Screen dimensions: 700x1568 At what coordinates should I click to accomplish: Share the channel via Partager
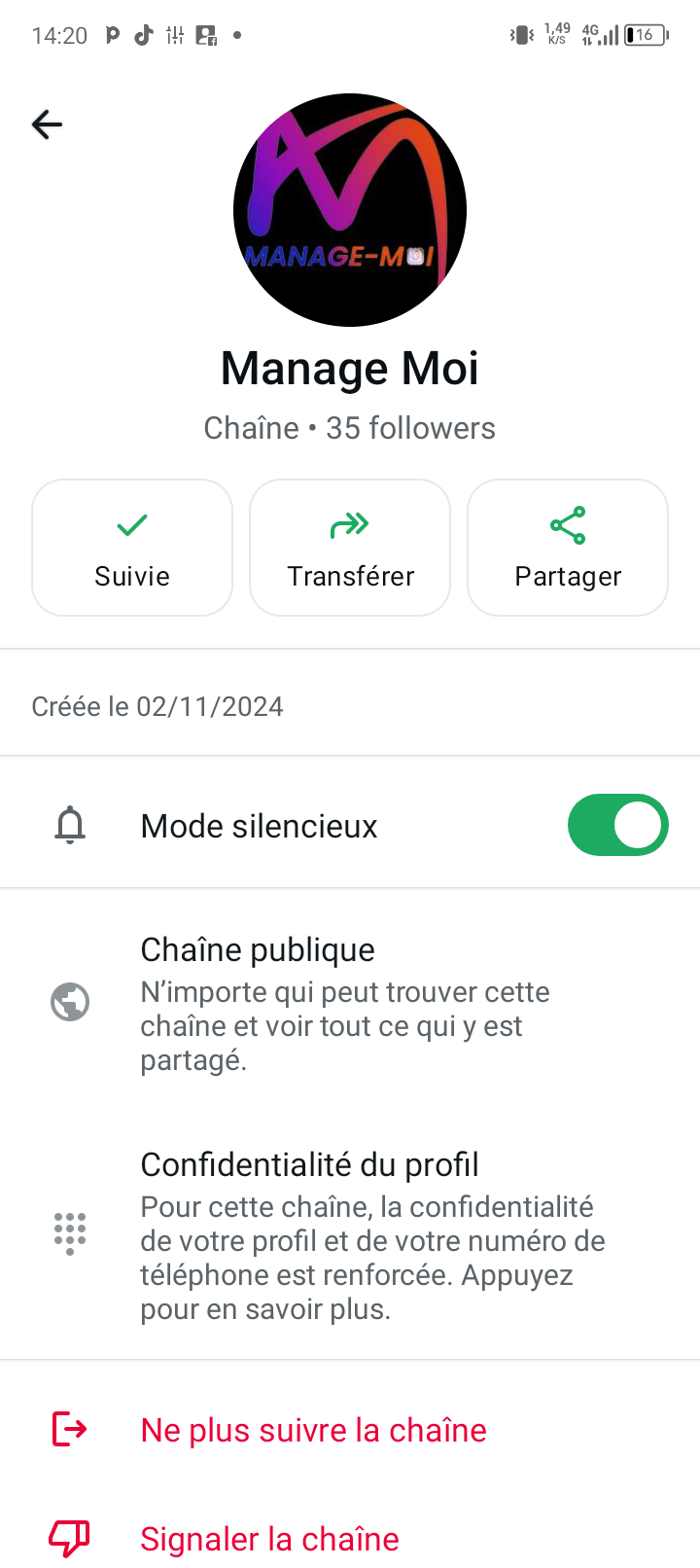(568, 548)
